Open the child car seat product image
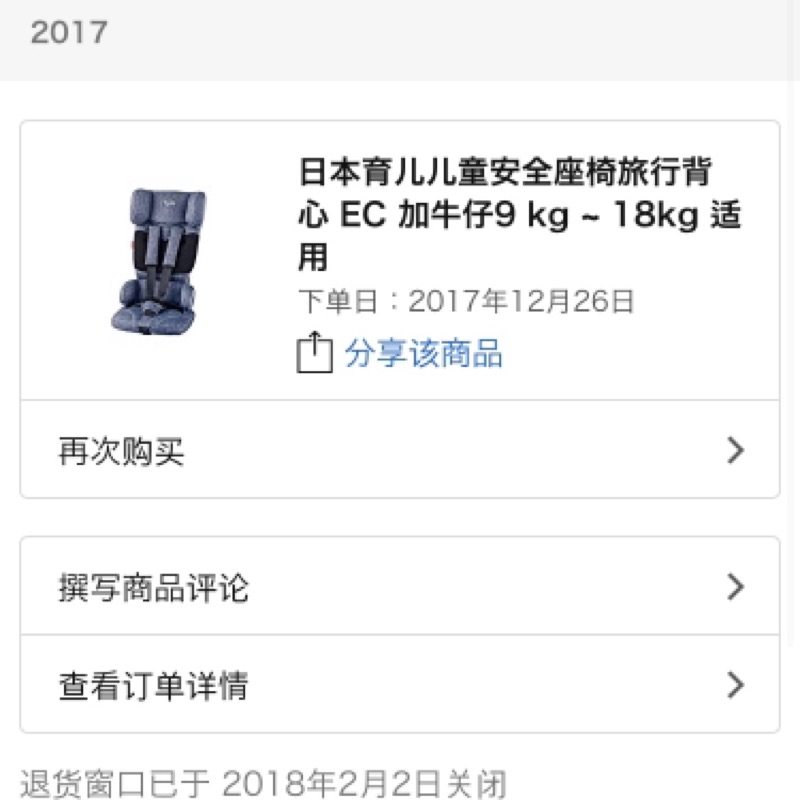Screen dimensions: 800x800 pyautogui.click(x=159, y=258)
